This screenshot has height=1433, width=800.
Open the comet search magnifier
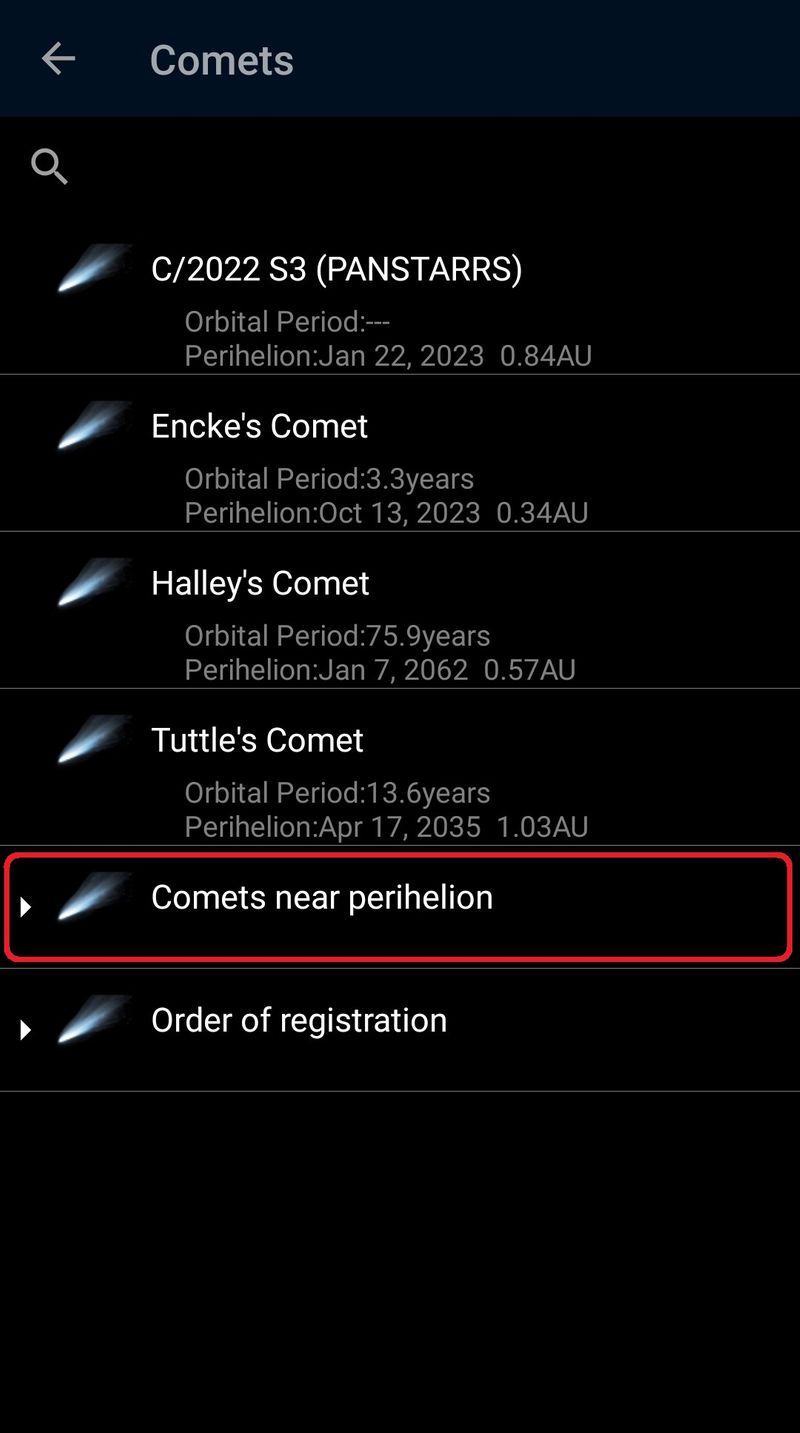coord(49,166)
